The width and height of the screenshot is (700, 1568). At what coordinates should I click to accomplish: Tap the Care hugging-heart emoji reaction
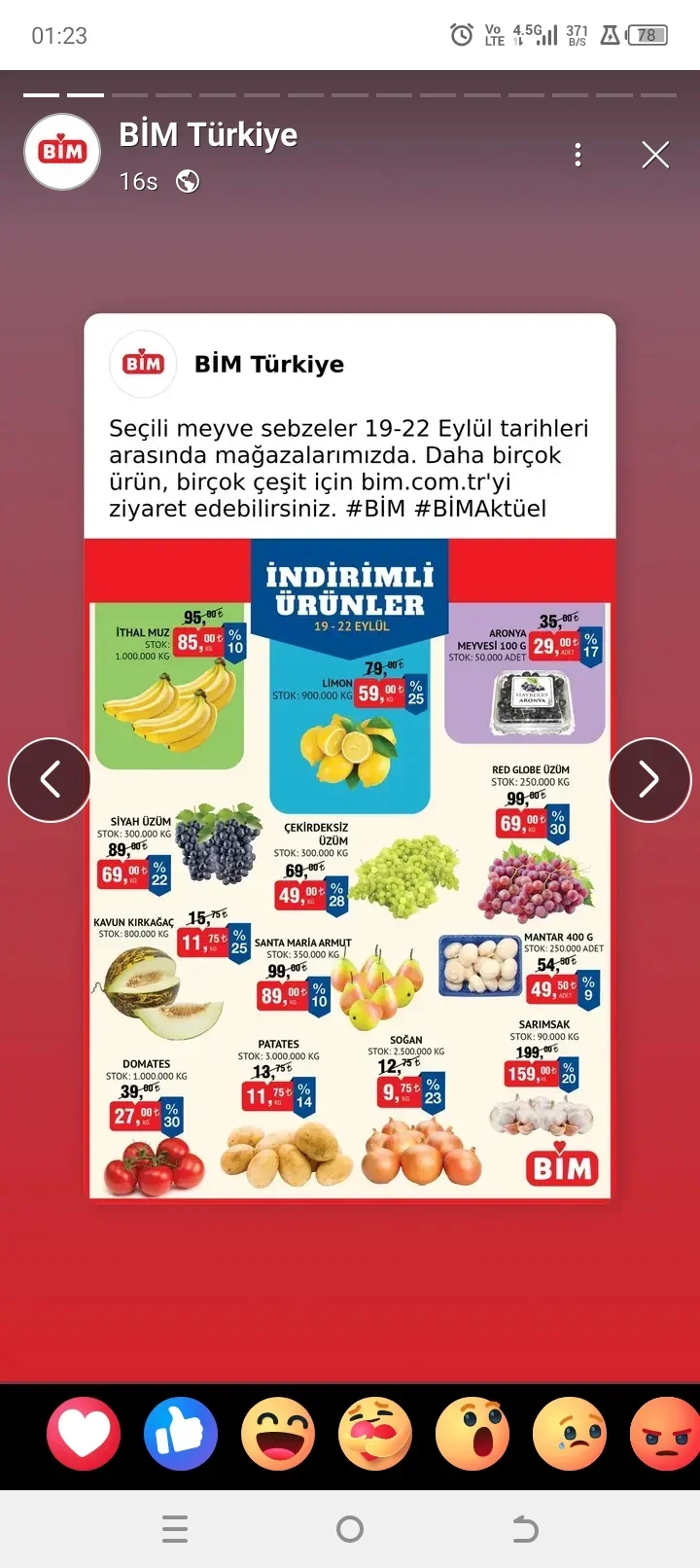point(374,1432)
